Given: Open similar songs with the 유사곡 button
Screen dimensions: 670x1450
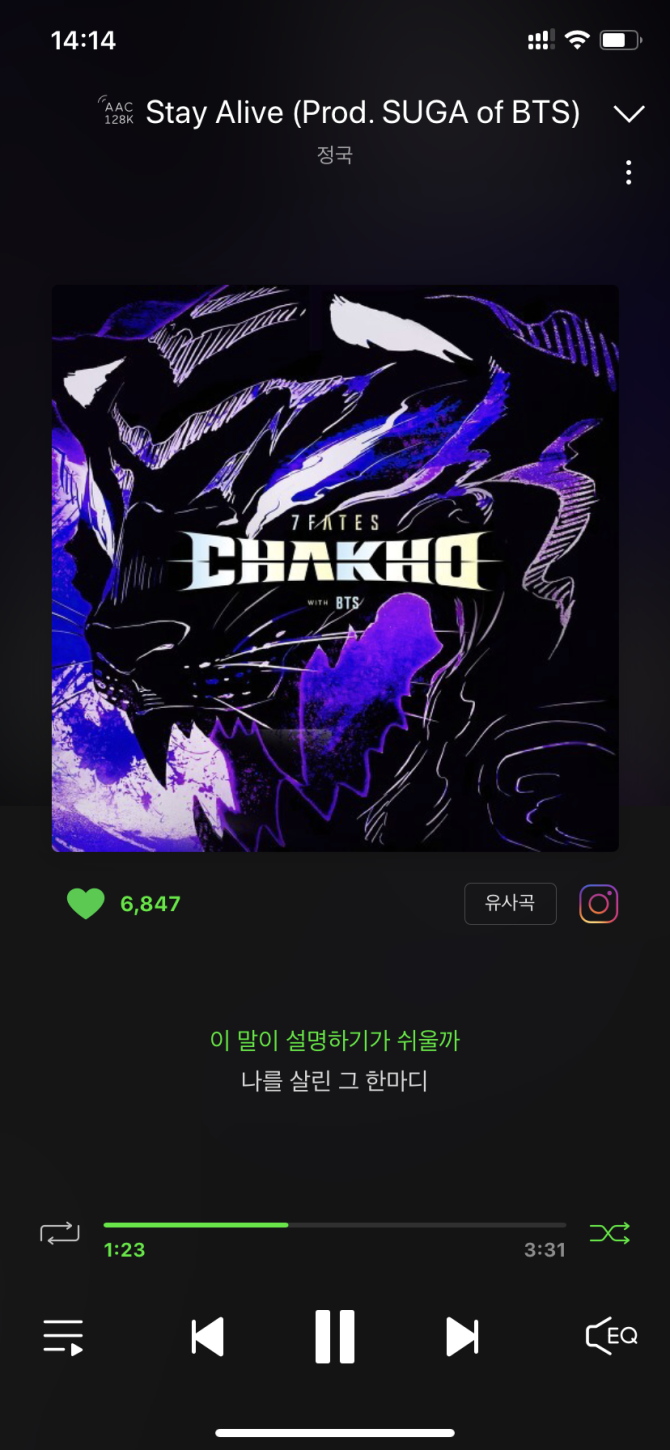Looking at the screenshot, I should 510,904.
